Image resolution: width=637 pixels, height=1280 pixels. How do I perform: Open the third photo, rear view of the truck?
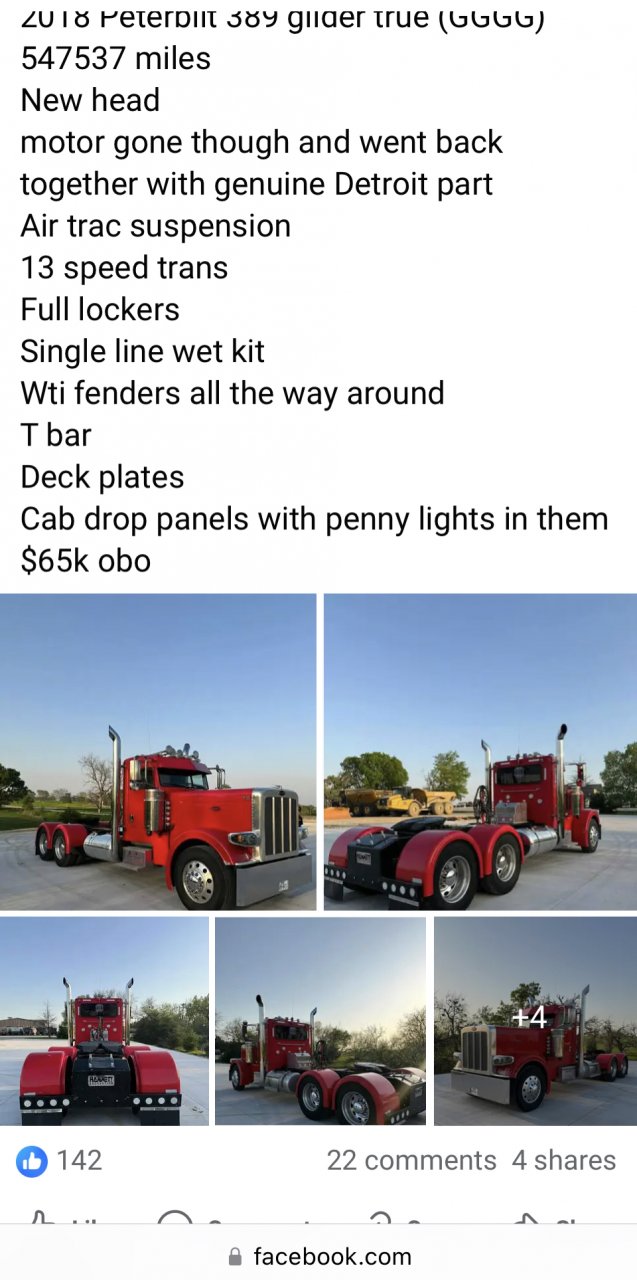(x=104, y=1021)
